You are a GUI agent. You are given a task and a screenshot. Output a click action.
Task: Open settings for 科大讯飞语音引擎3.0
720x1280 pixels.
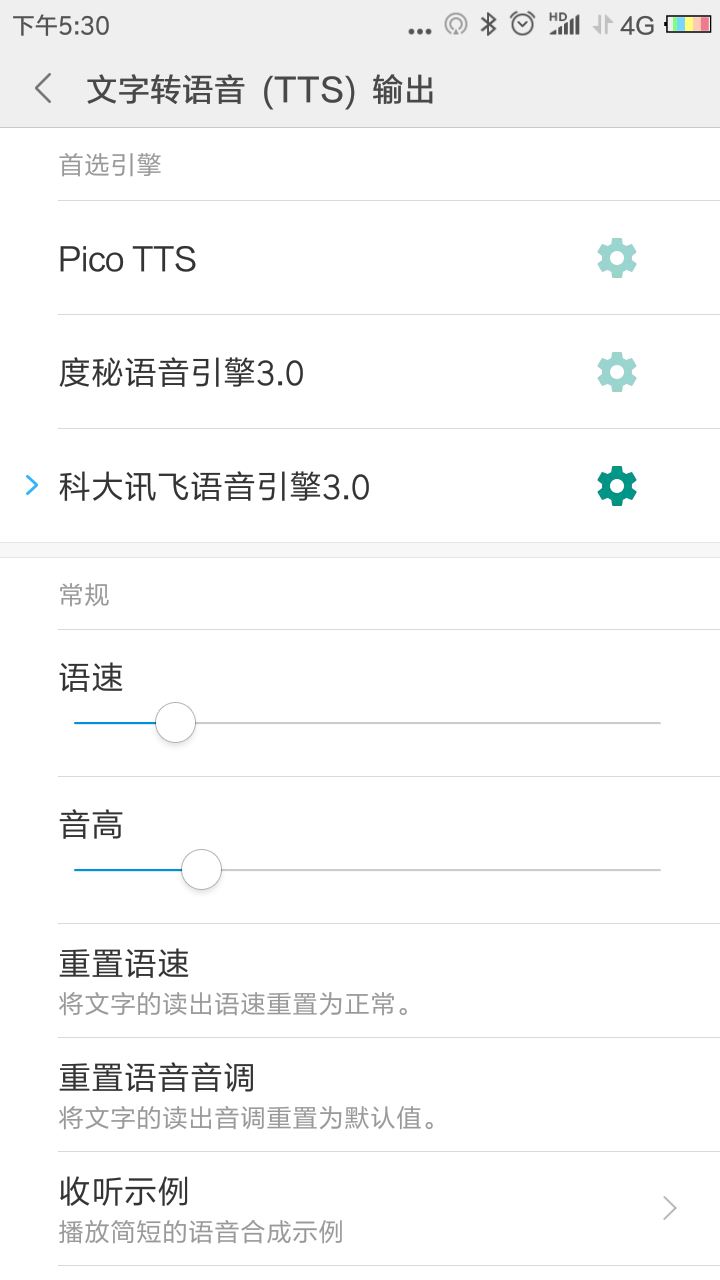point(616,486)
